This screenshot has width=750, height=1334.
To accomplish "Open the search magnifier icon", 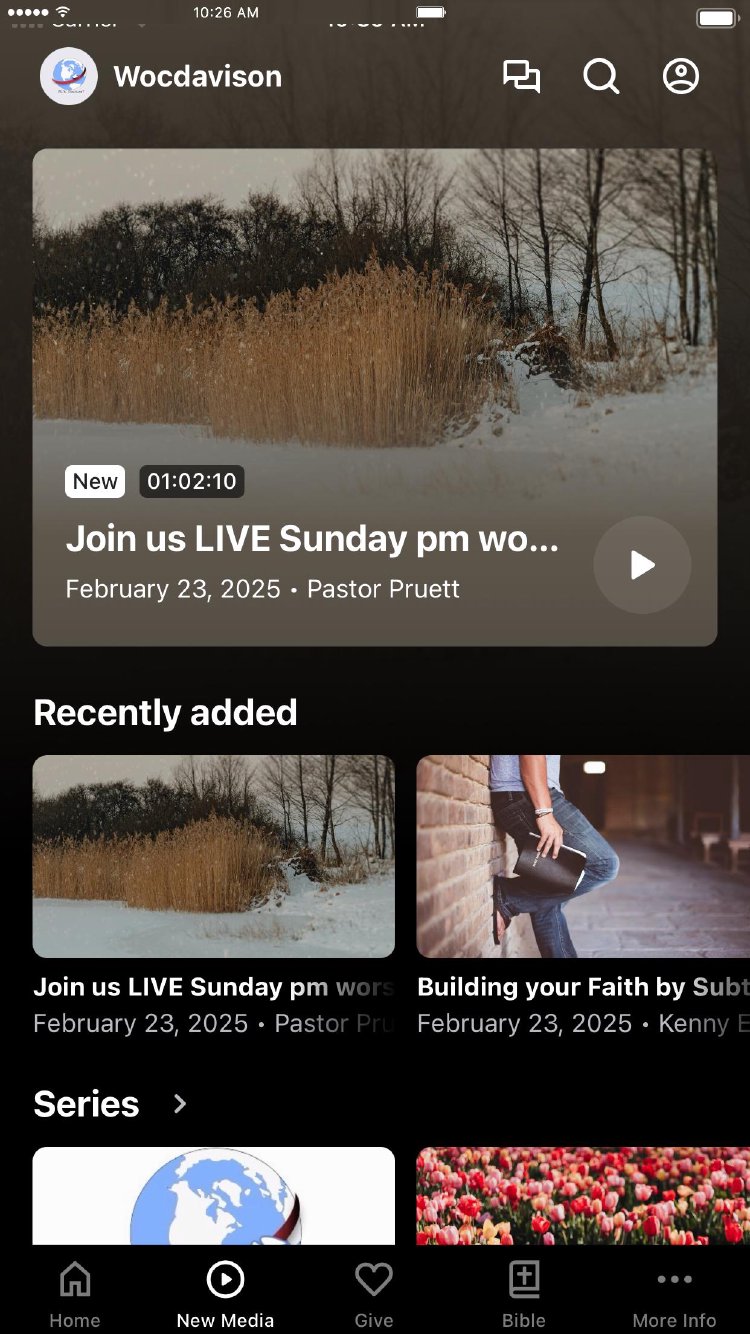I will [x=601, y=77].
